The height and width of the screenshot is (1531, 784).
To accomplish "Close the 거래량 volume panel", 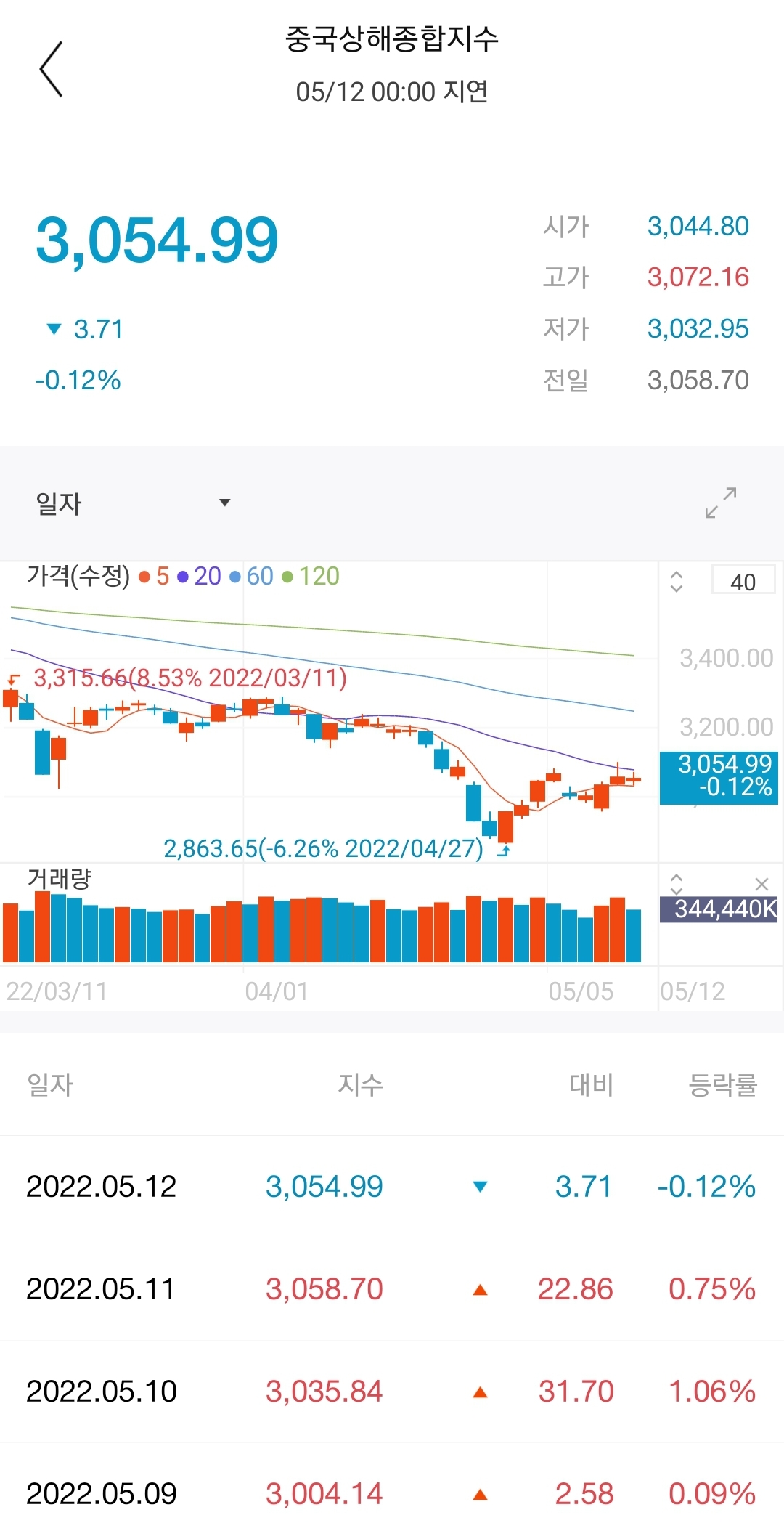I will click(761, 884).
